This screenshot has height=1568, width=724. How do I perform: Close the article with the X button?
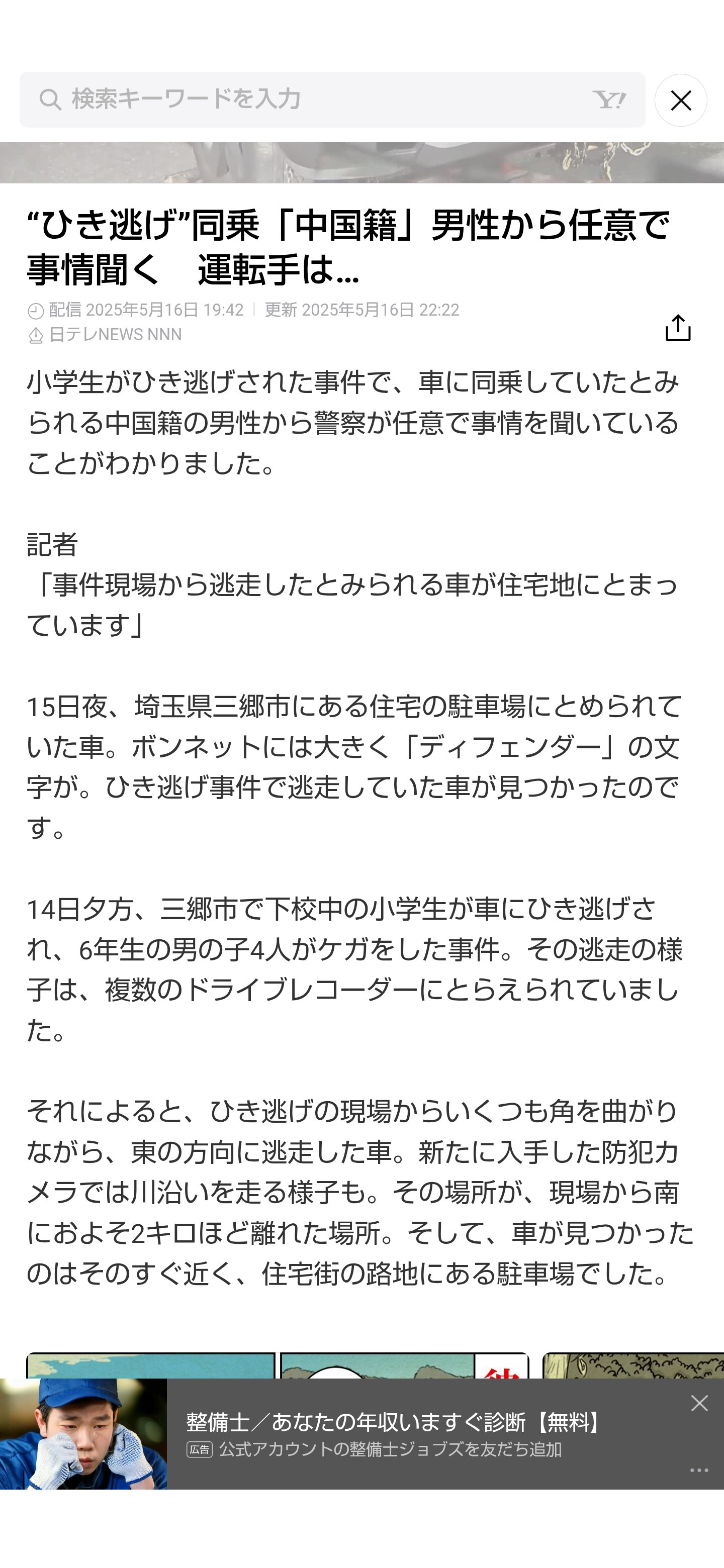[x=681, y=101]
